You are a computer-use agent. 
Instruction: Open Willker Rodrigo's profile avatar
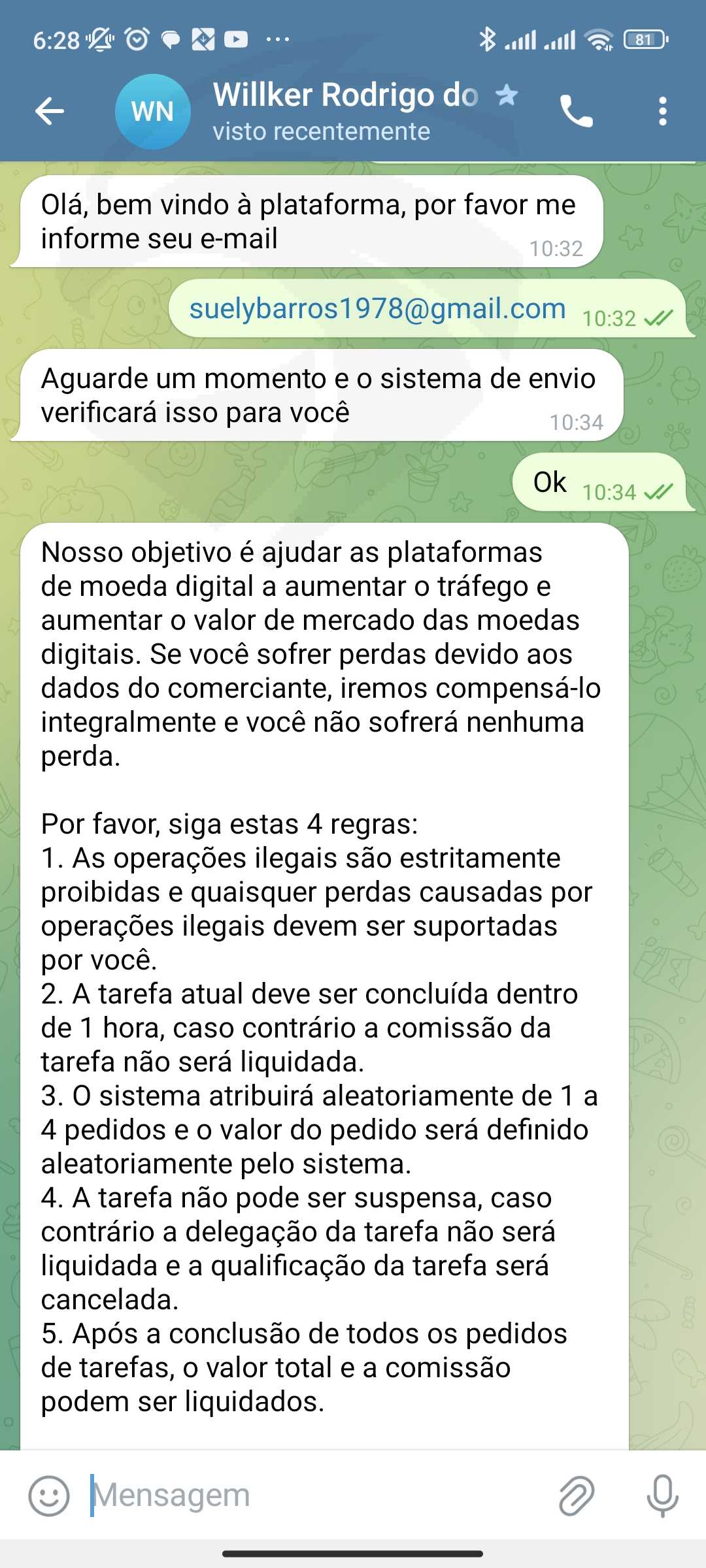point(153,112)
